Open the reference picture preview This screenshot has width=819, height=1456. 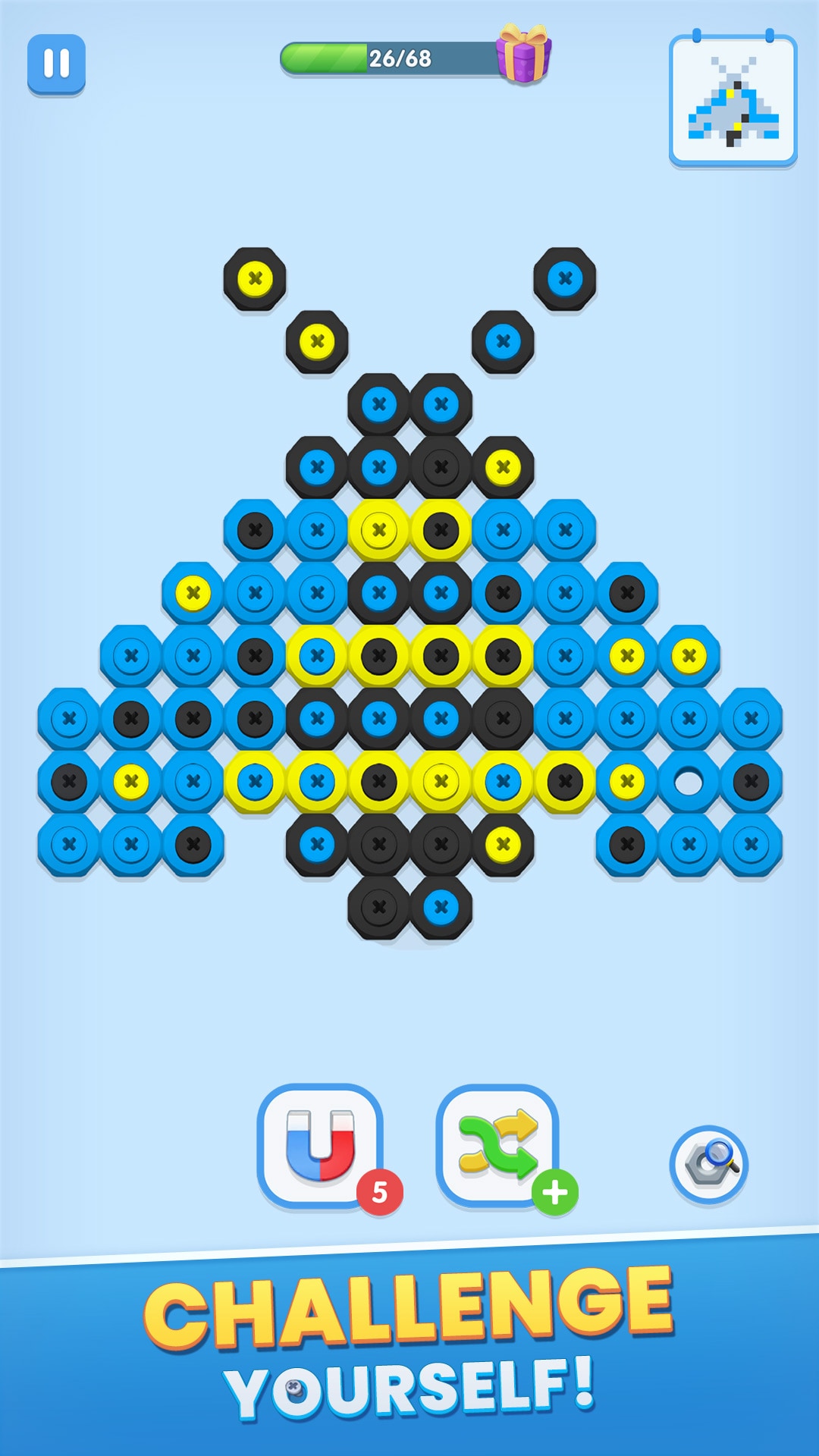pyautogui.click(x=733, y=99)
